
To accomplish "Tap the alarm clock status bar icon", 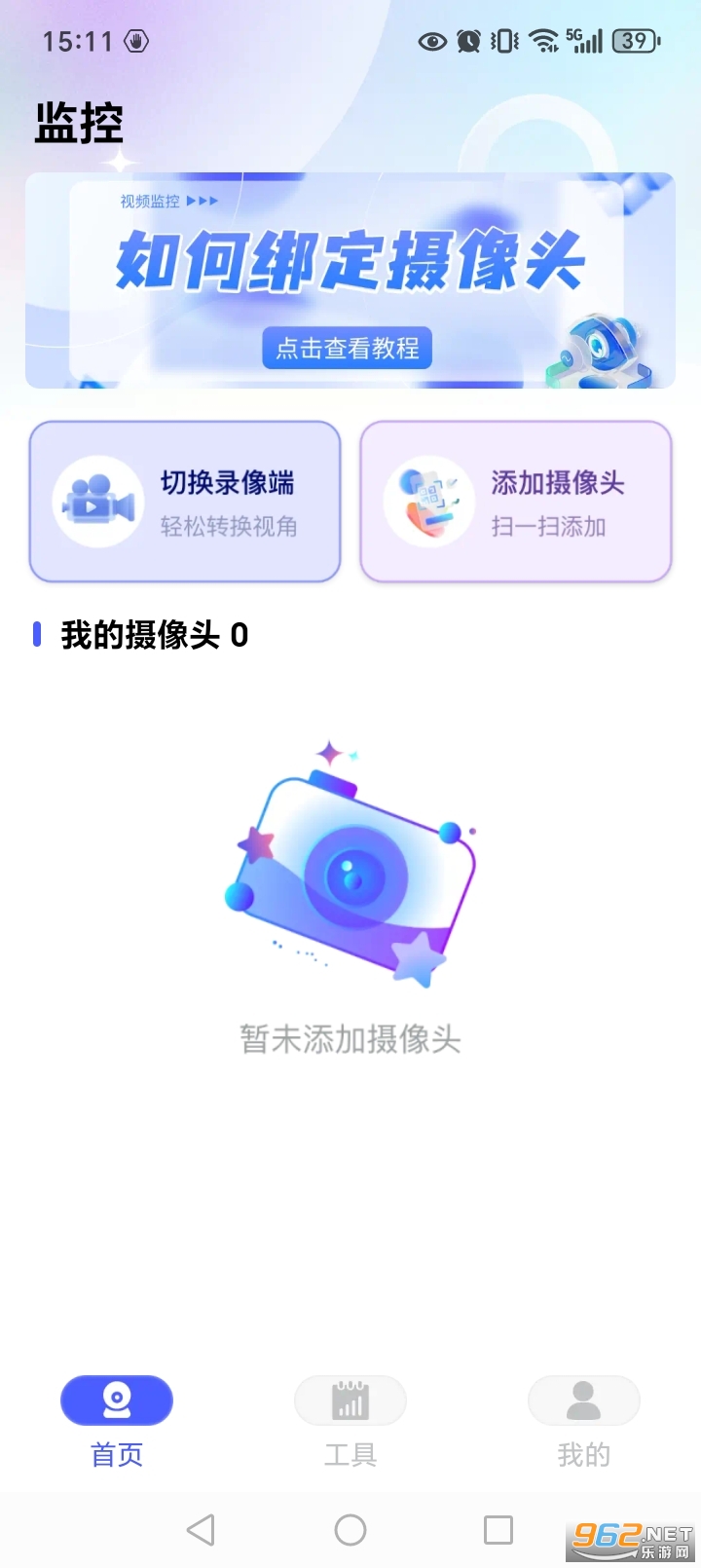I will click(469, 41).
